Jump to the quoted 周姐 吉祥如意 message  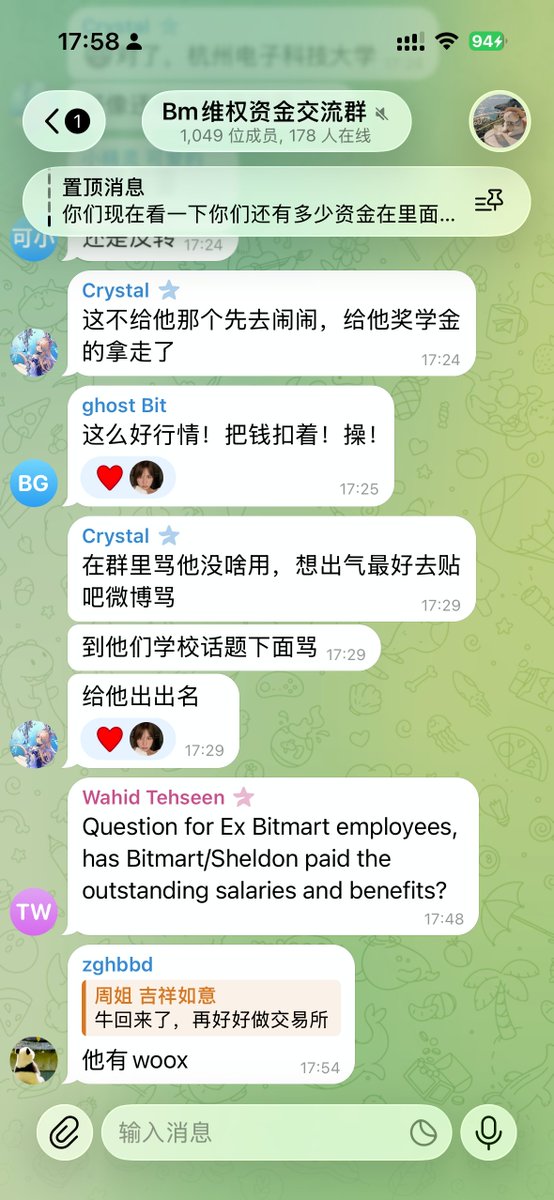pyautogui.click(x=211, y=1008)
